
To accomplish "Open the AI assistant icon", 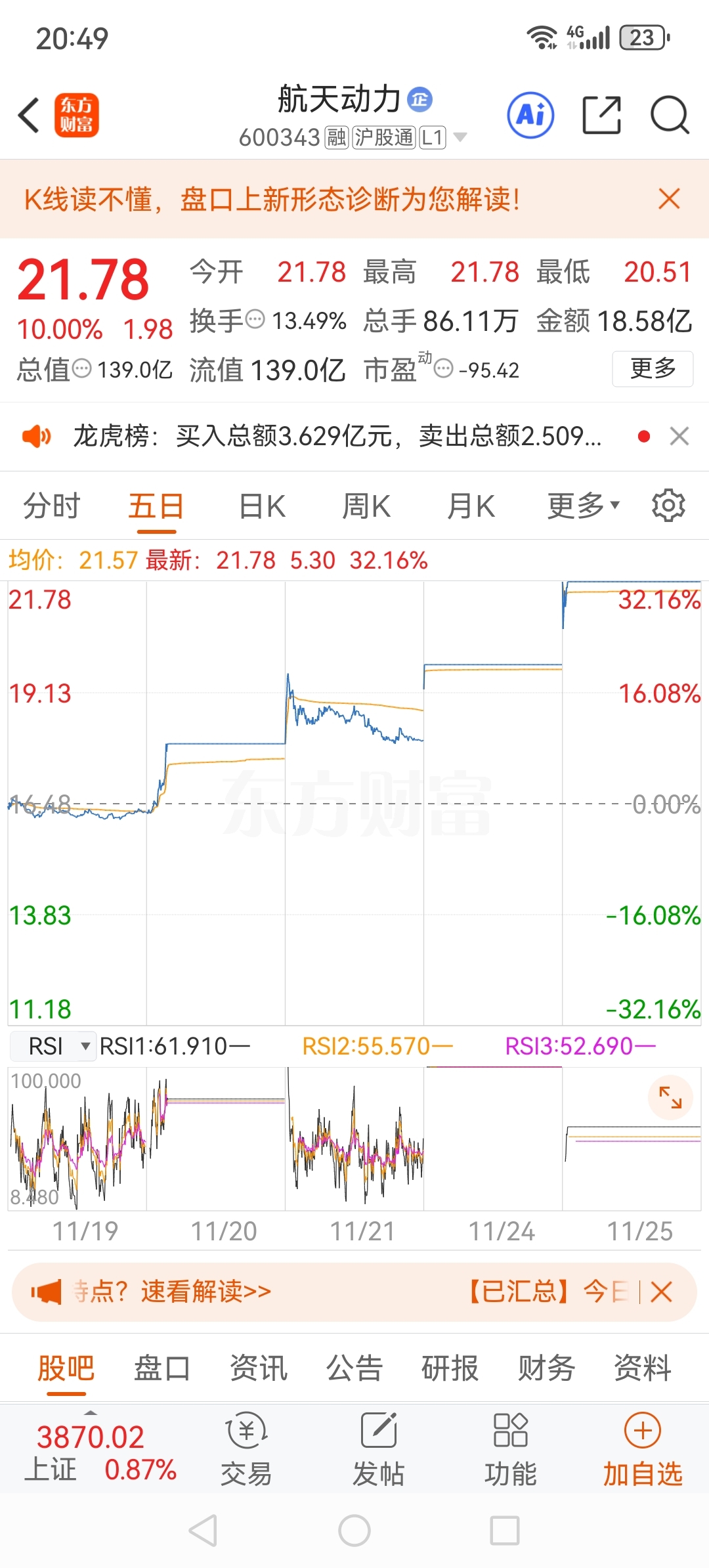I will pos(530,116).
